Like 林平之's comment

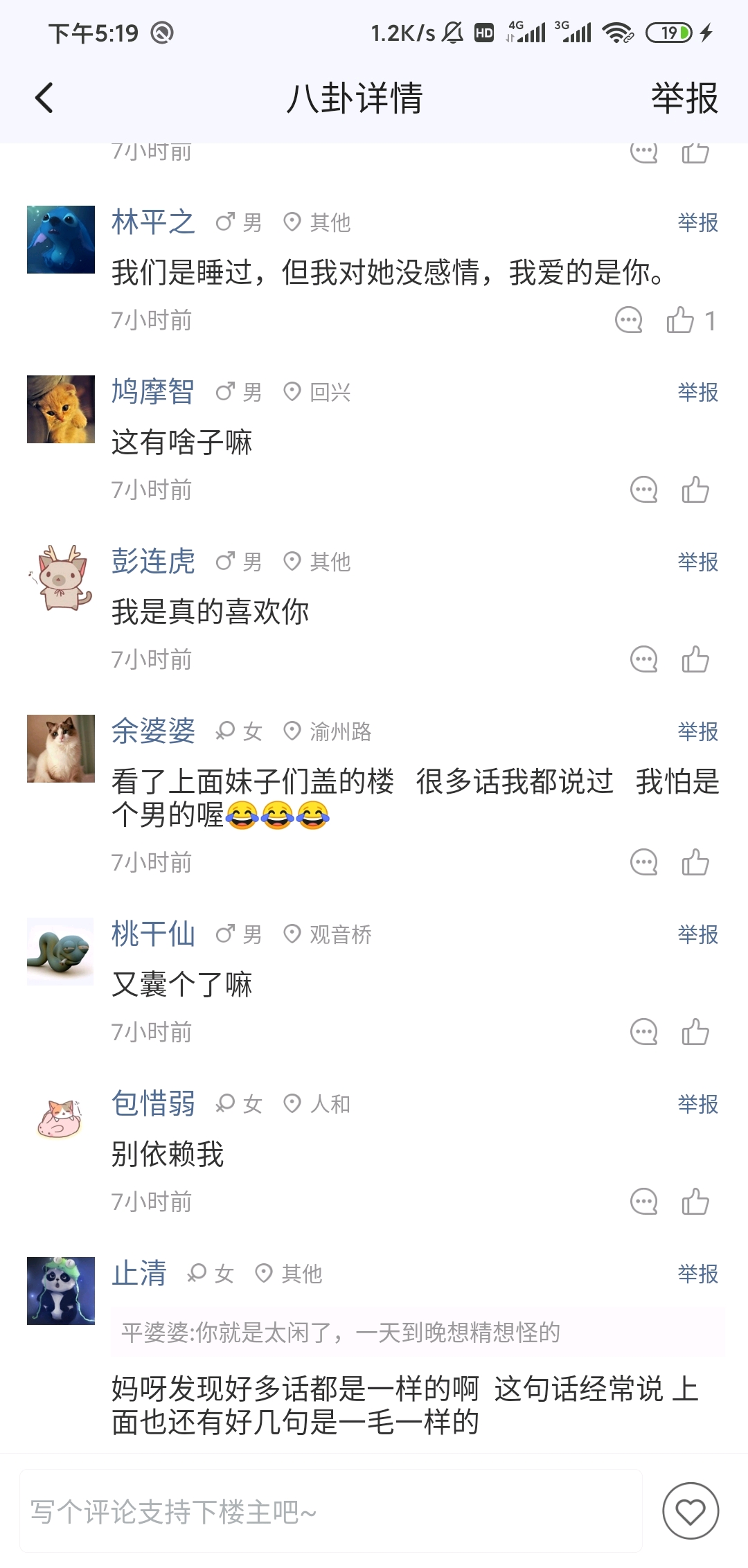(680, 321)
